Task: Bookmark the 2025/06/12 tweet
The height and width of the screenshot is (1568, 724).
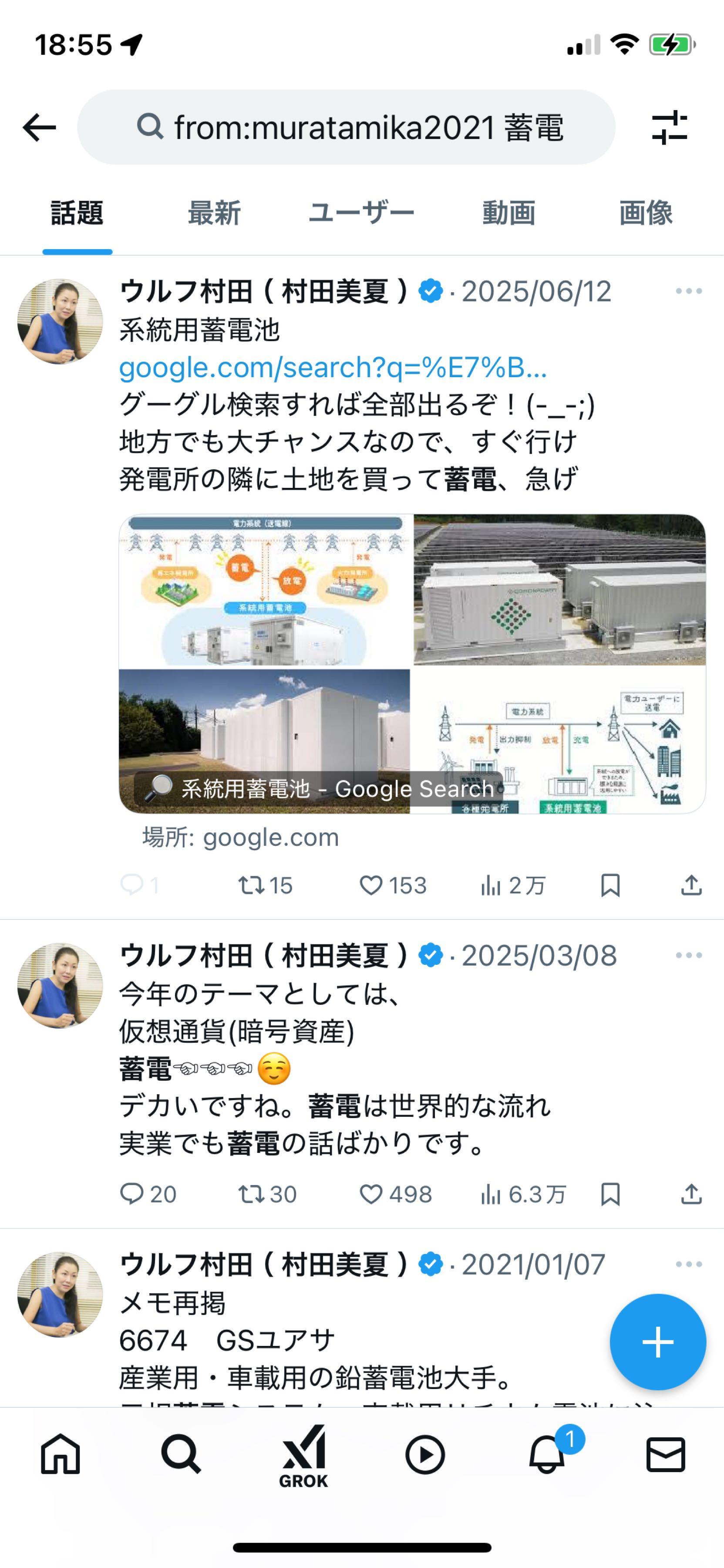Action: point(611,885)
